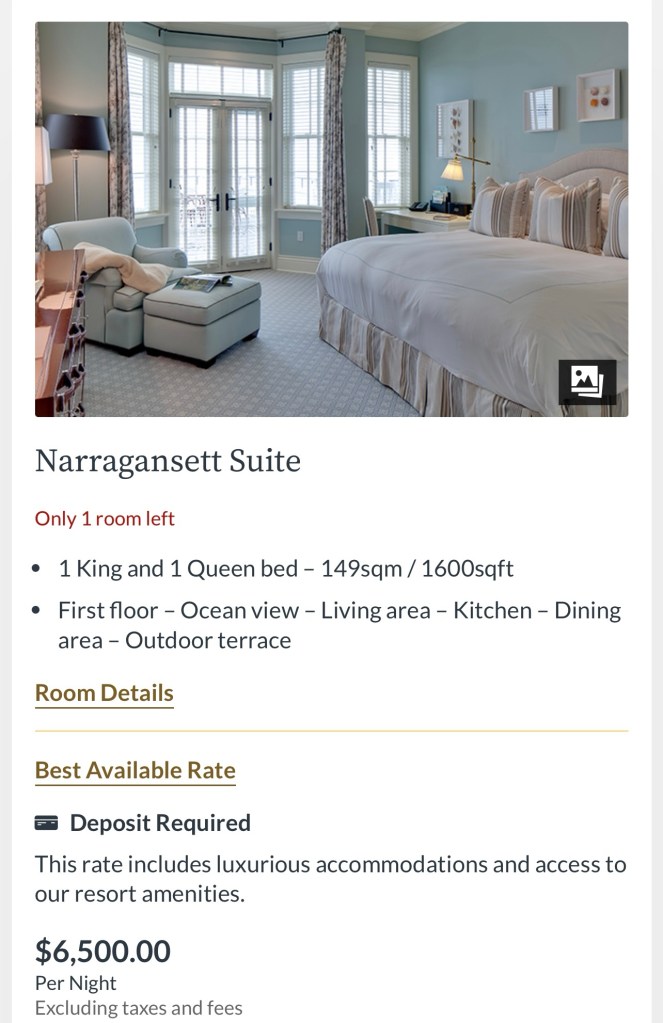View Room Details link
The image size is (663, 1023).
click(104, 693)
